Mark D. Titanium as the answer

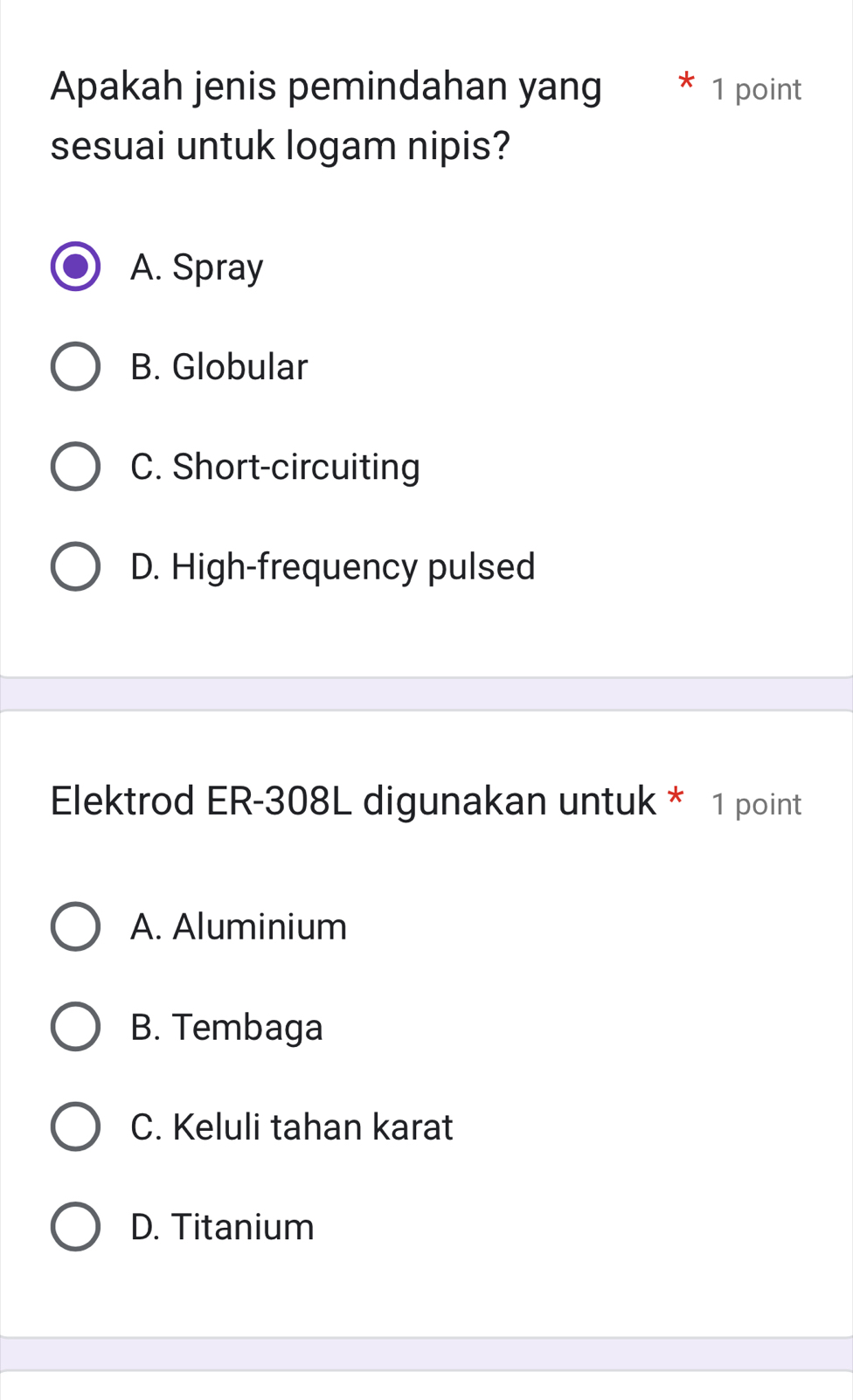tap(75, 1227)
